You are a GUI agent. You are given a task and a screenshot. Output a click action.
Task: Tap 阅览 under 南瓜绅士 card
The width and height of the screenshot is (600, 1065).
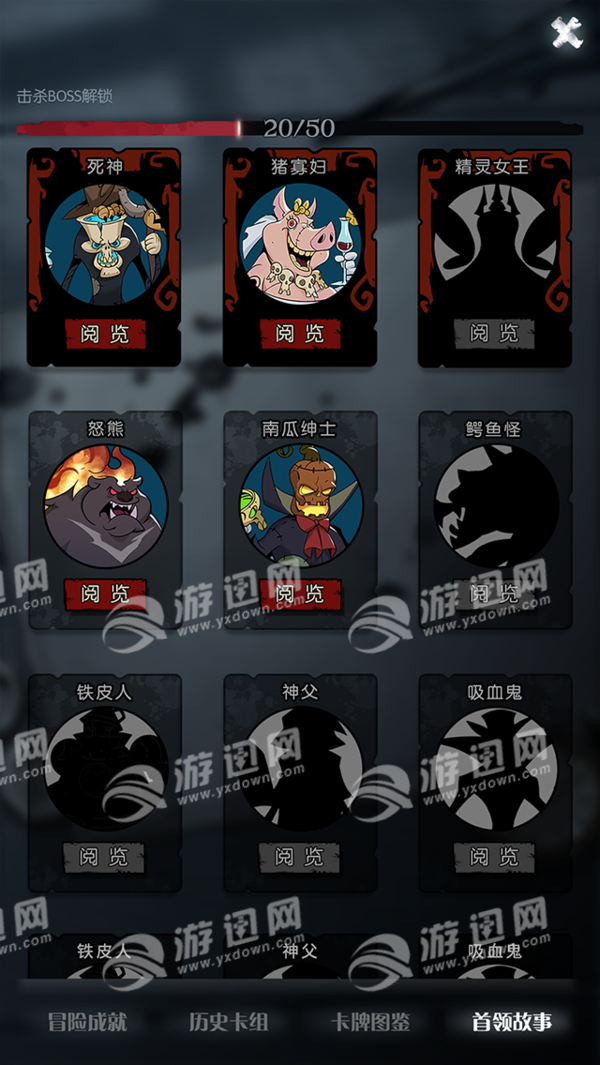(300, 594)
